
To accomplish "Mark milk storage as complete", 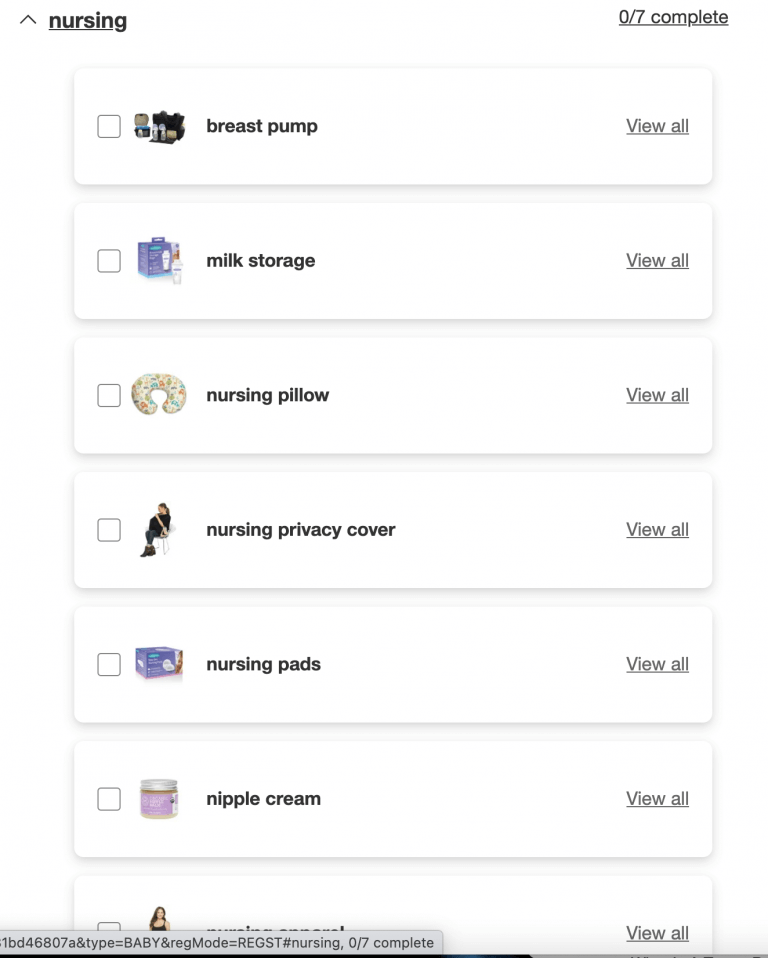I will pyautogui.click(x=108, y=260).
